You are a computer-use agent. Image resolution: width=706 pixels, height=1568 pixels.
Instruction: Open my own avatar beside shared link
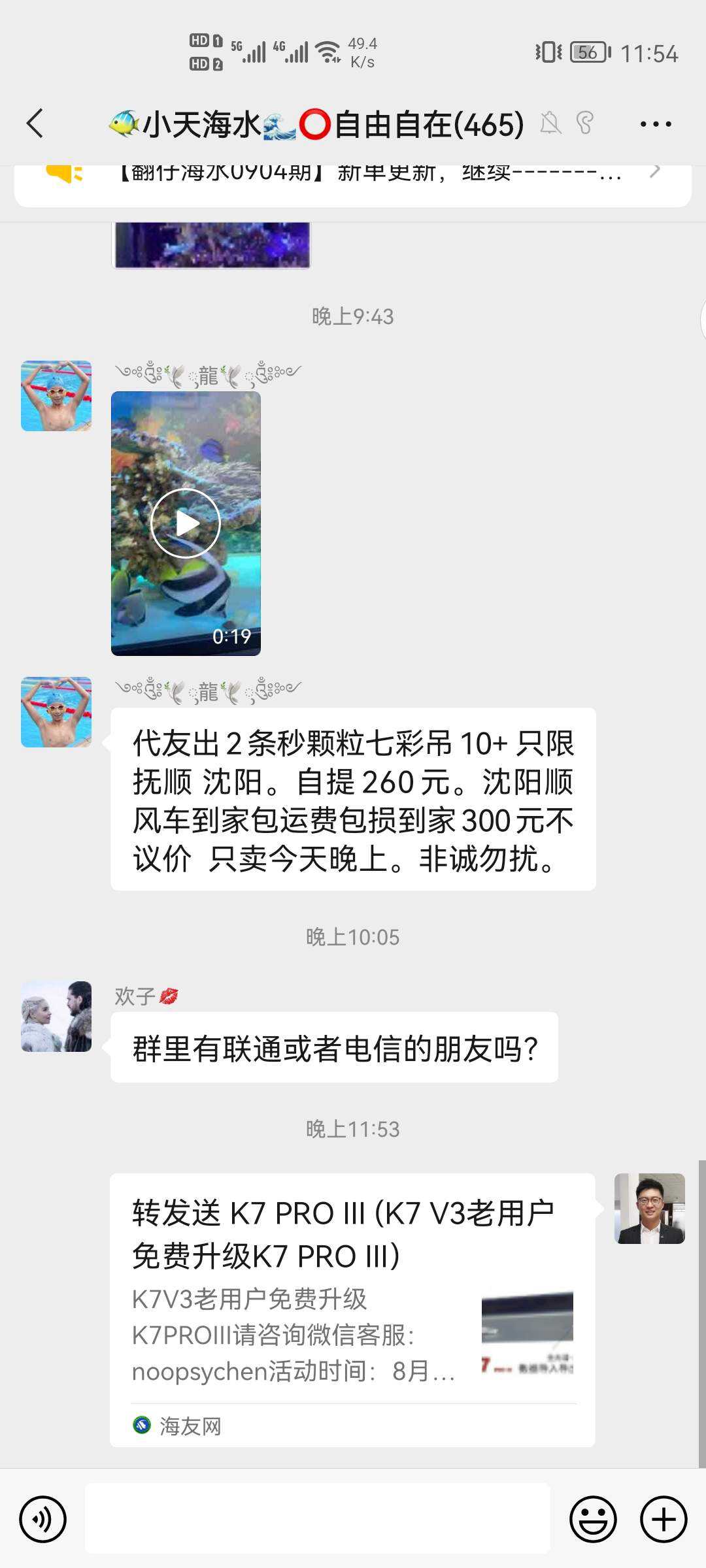(649, 1208)
